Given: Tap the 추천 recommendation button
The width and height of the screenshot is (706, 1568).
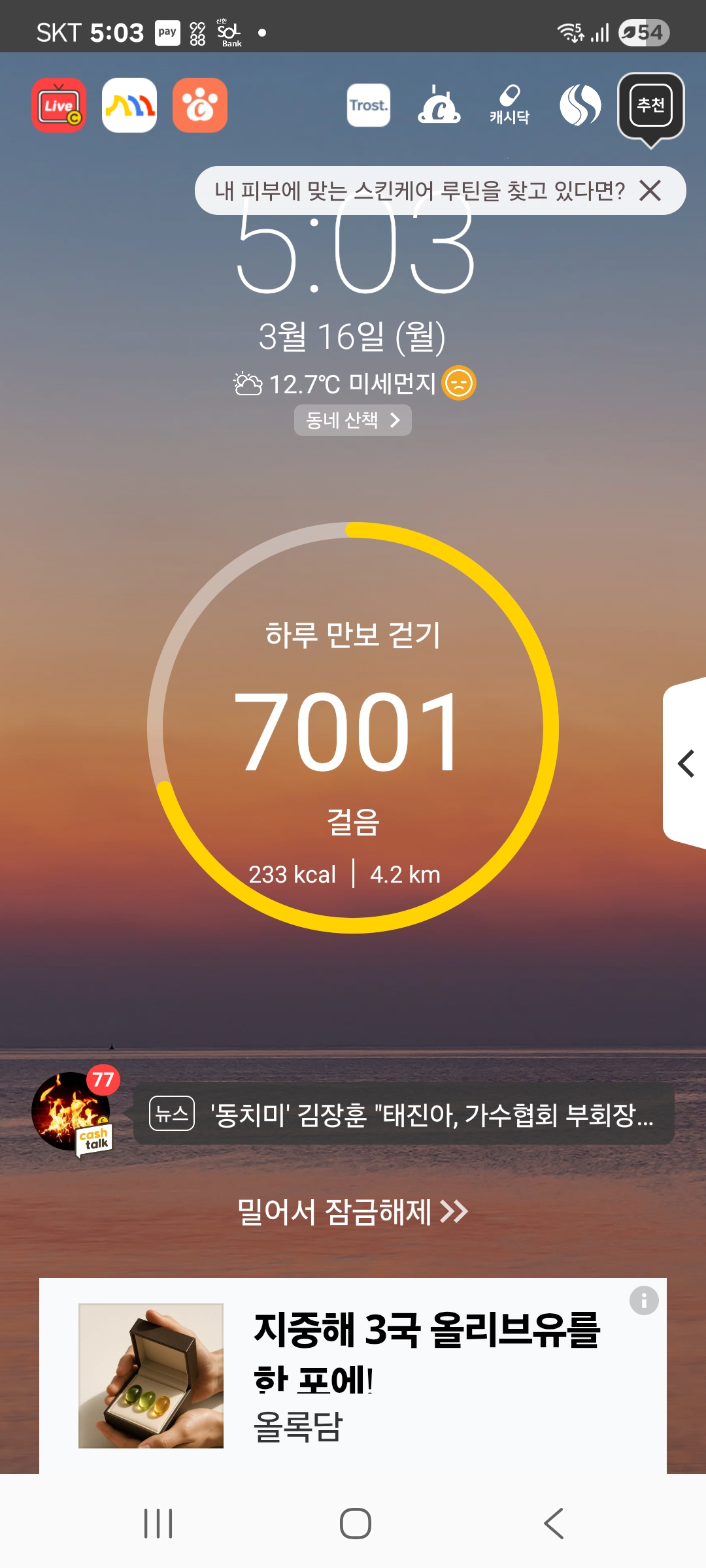Looking at the screenshot, I should pos(651,106).
